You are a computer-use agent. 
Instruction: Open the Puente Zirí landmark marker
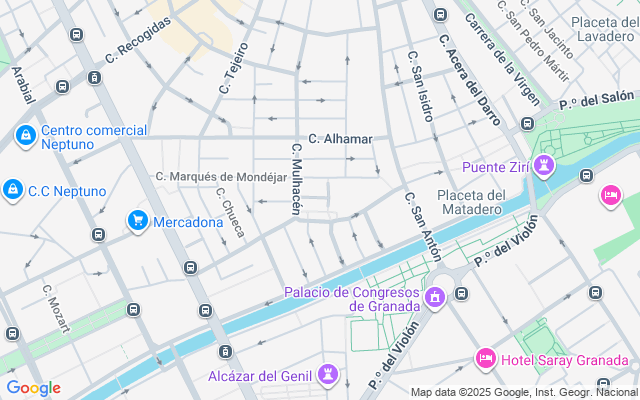tap(544, 165)
